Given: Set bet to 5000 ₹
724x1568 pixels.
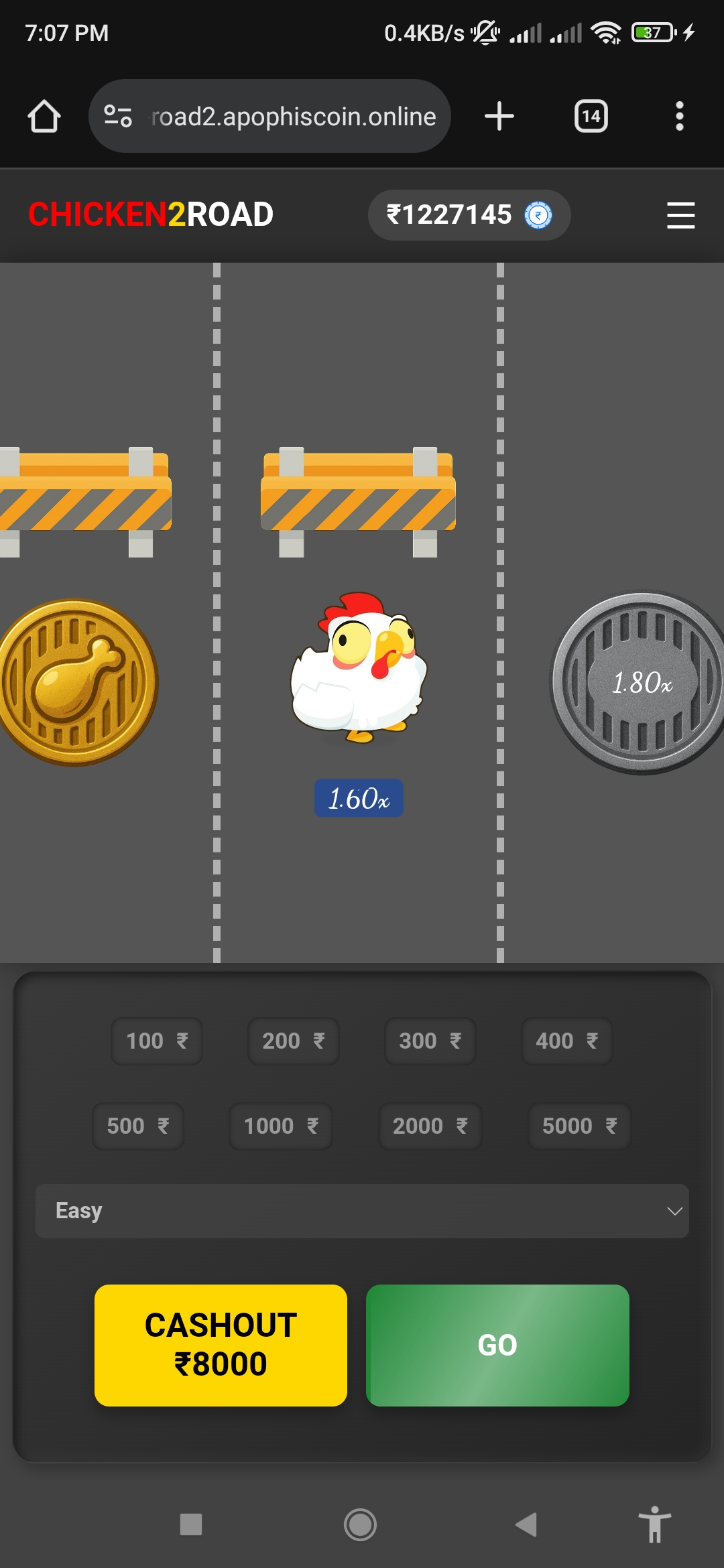Looking at the screenshot, I should (579, 1126).
